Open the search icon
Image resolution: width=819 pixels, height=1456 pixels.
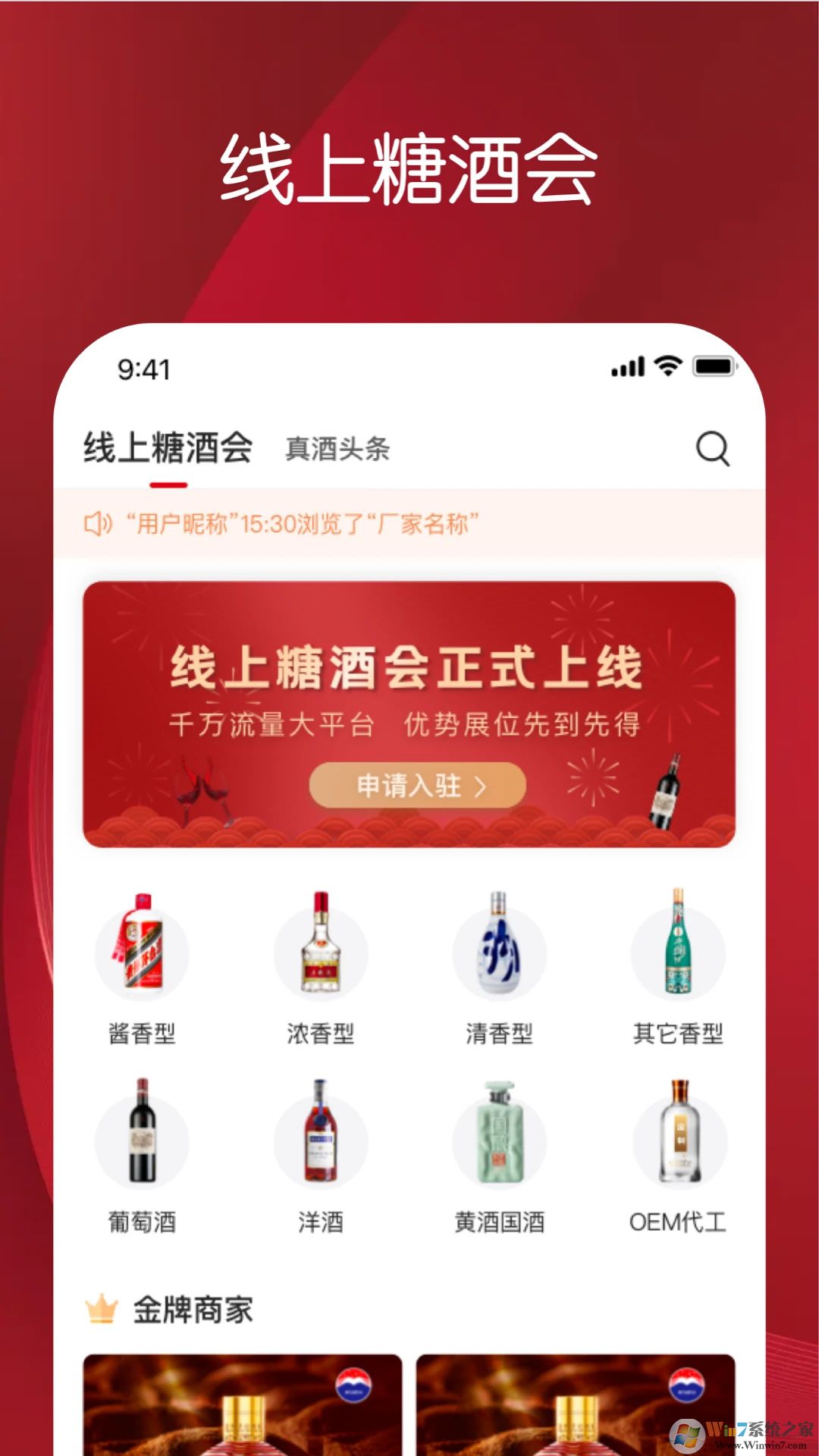click(x=711, y=449)
